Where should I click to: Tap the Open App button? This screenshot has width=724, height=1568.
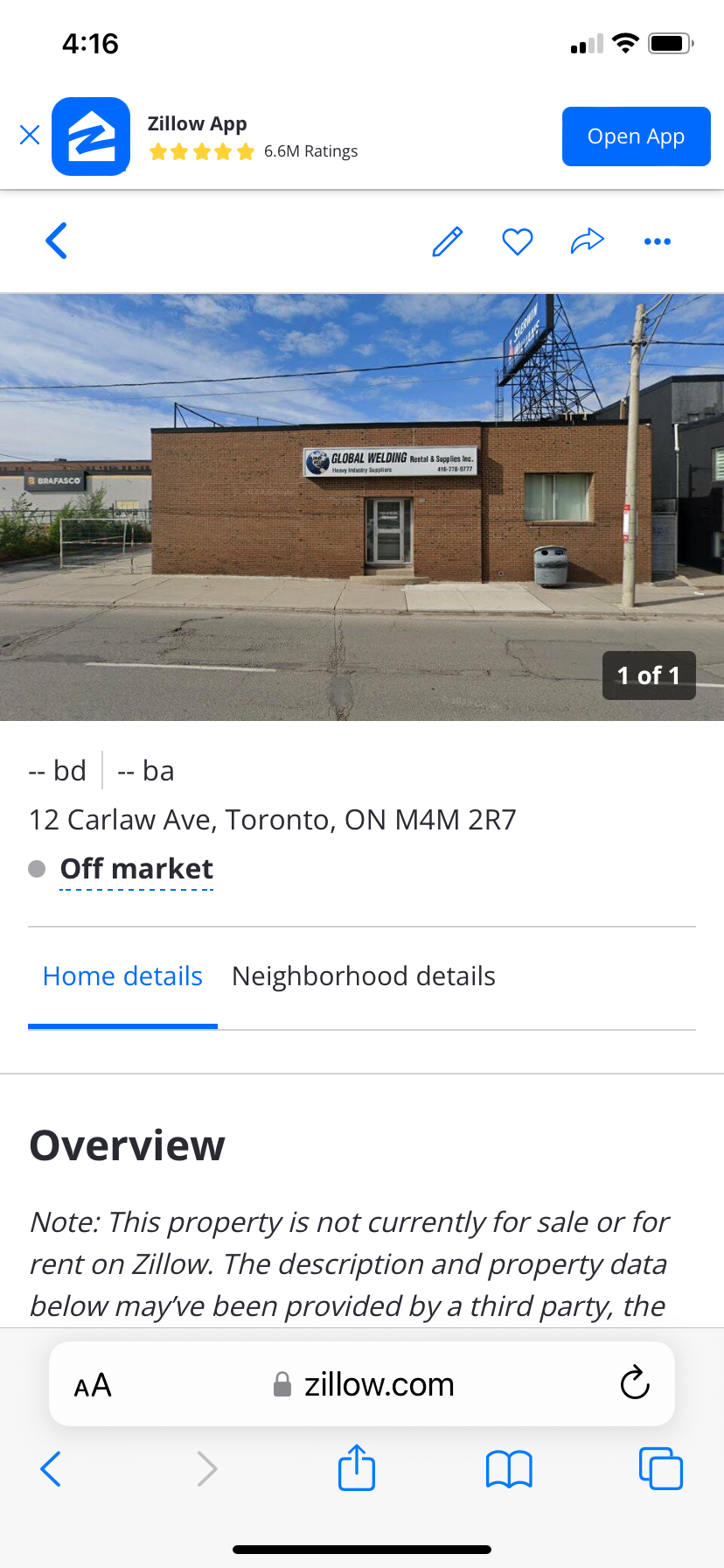(636, 136)
